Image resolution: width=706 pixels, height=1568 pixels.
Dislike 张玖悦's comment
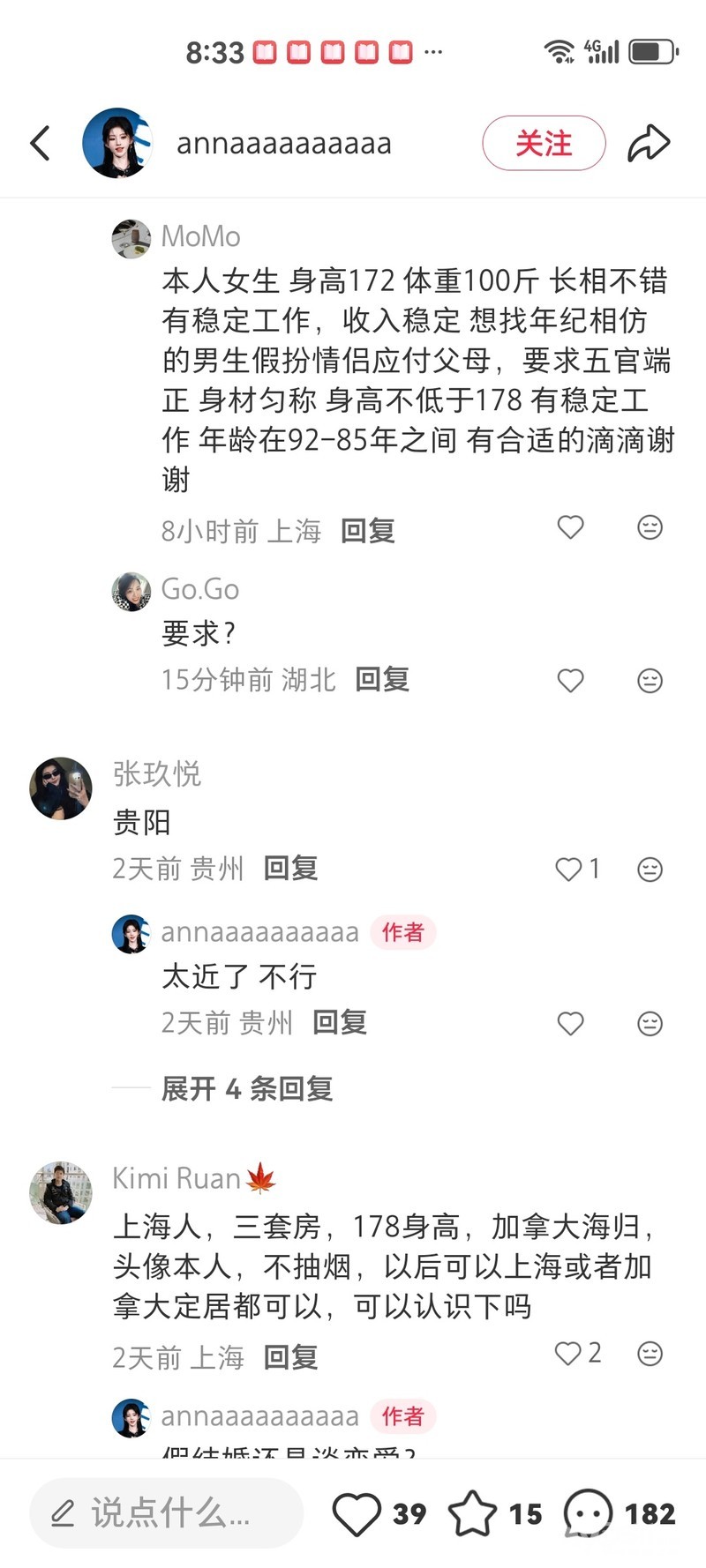(650, 870)
